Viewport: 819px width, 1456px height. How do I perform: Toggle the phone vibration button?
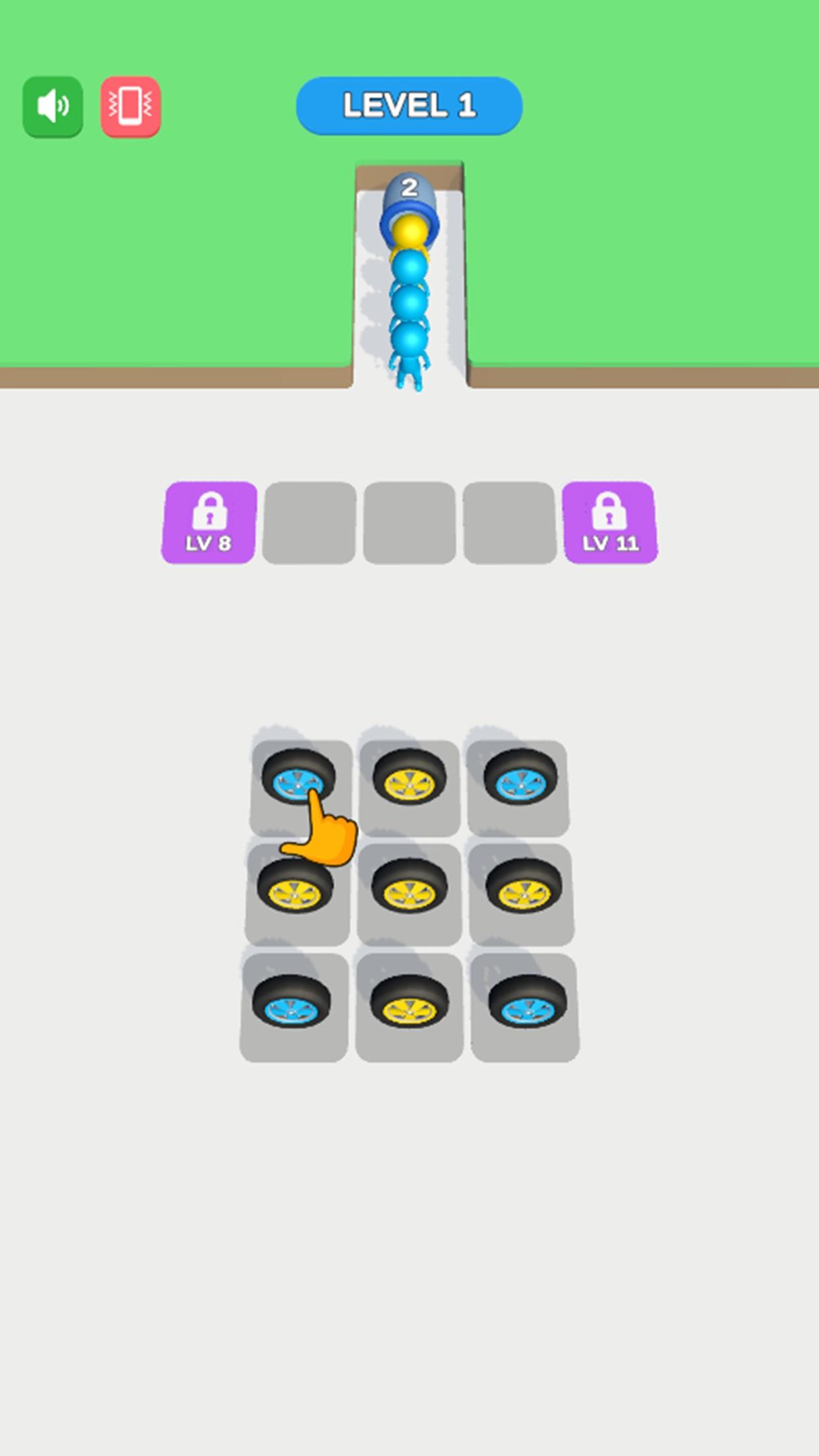pos(131,106)
